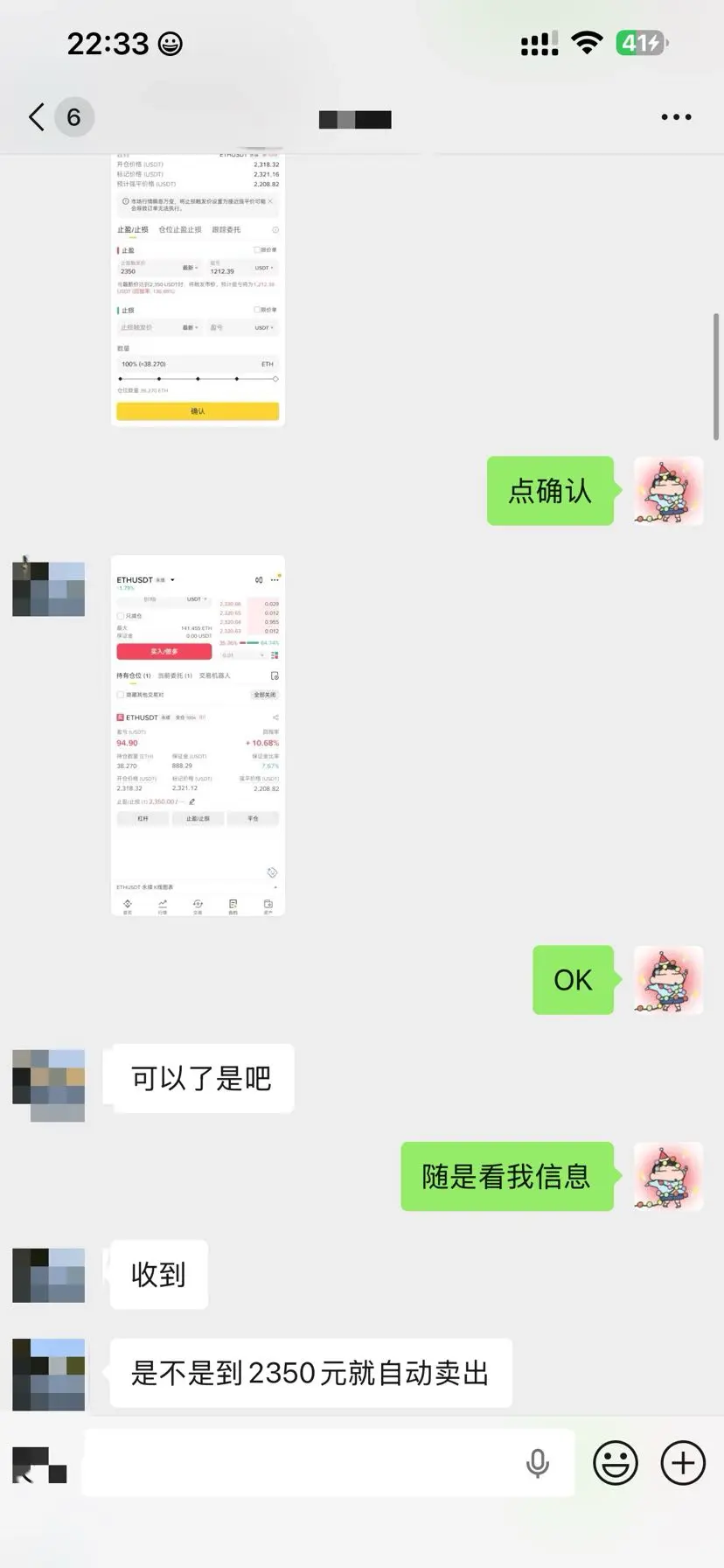724x1568 pixels.
Task: Open the 最新 trigger price type dropdown
Action: point(190,268)
